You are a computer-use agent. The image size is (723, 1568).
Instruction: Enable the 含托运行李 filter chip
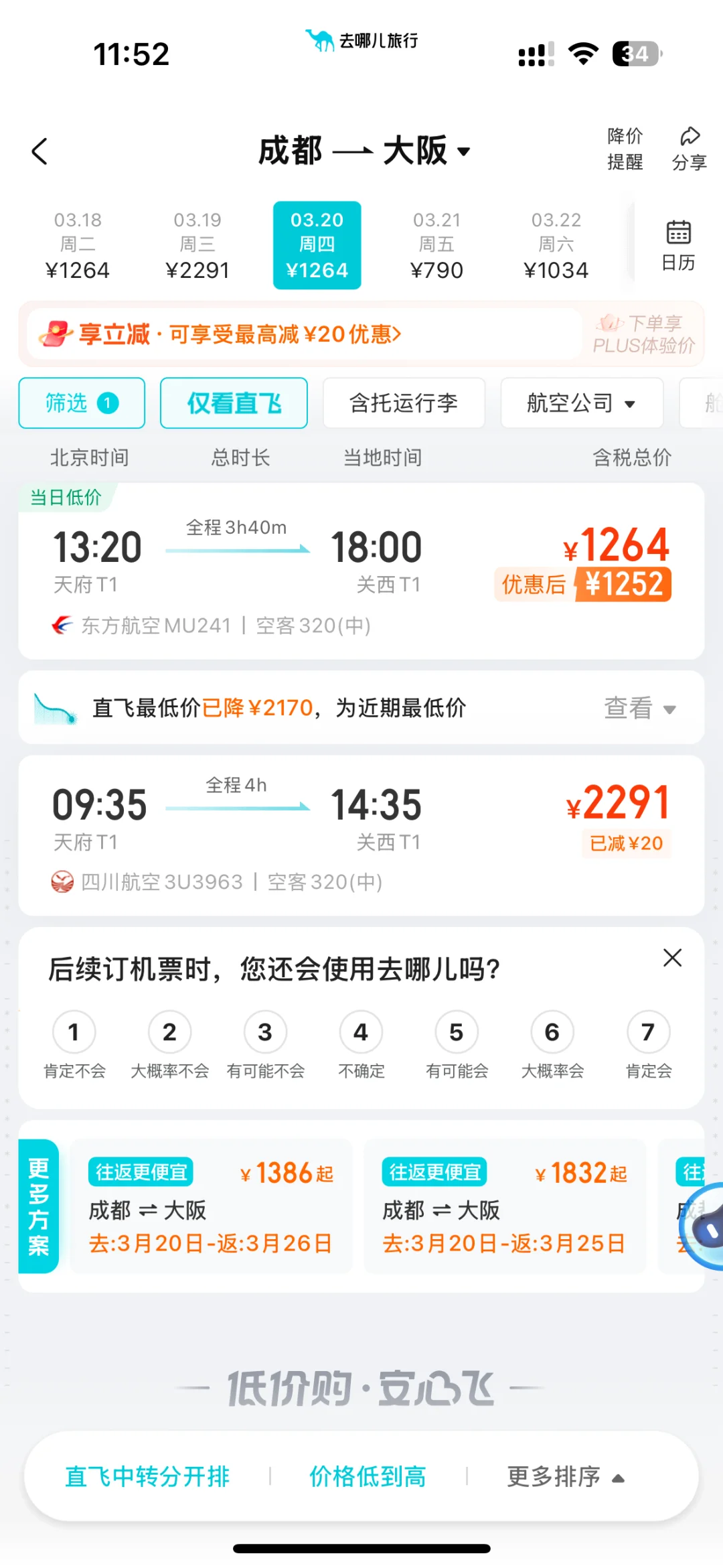tap(404, 403)
